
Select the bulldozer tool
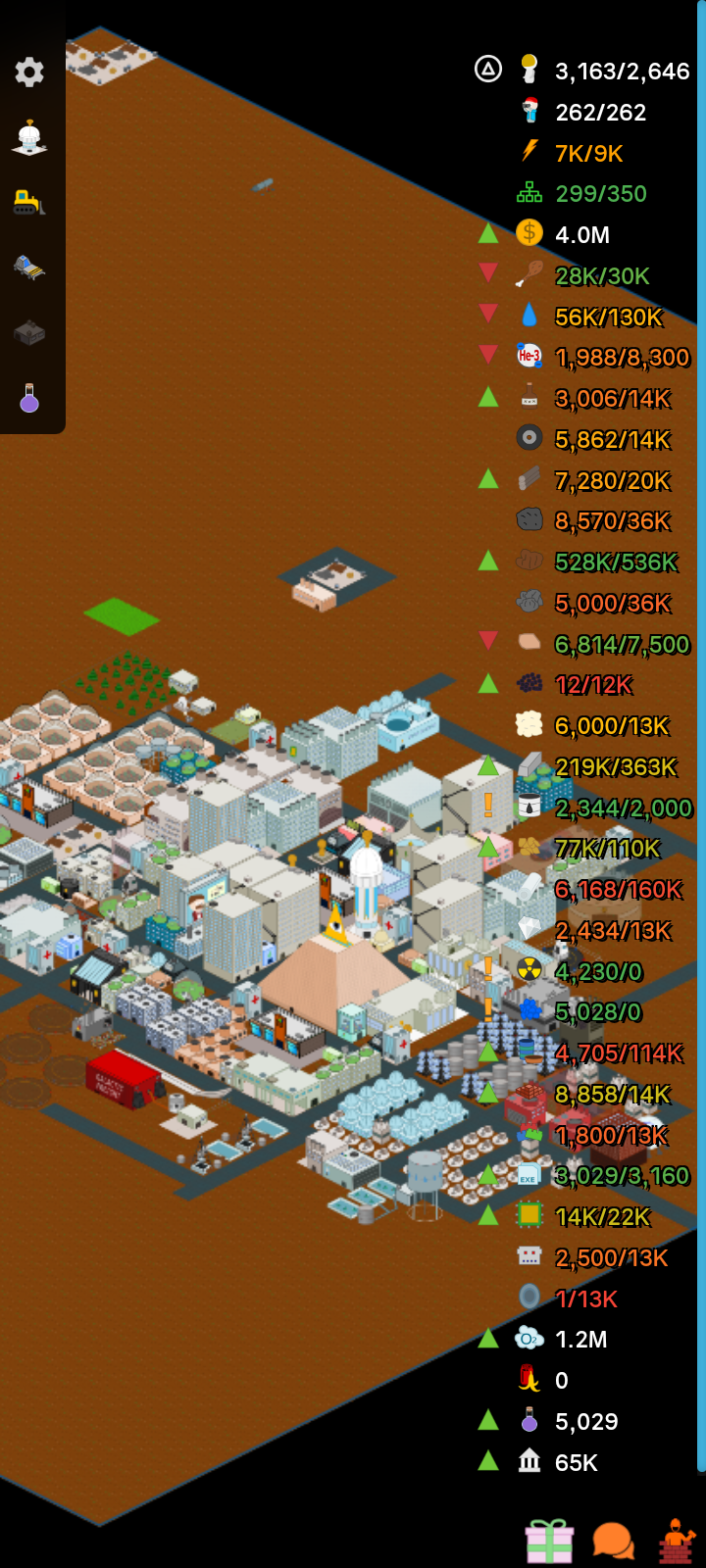(28, 202)
